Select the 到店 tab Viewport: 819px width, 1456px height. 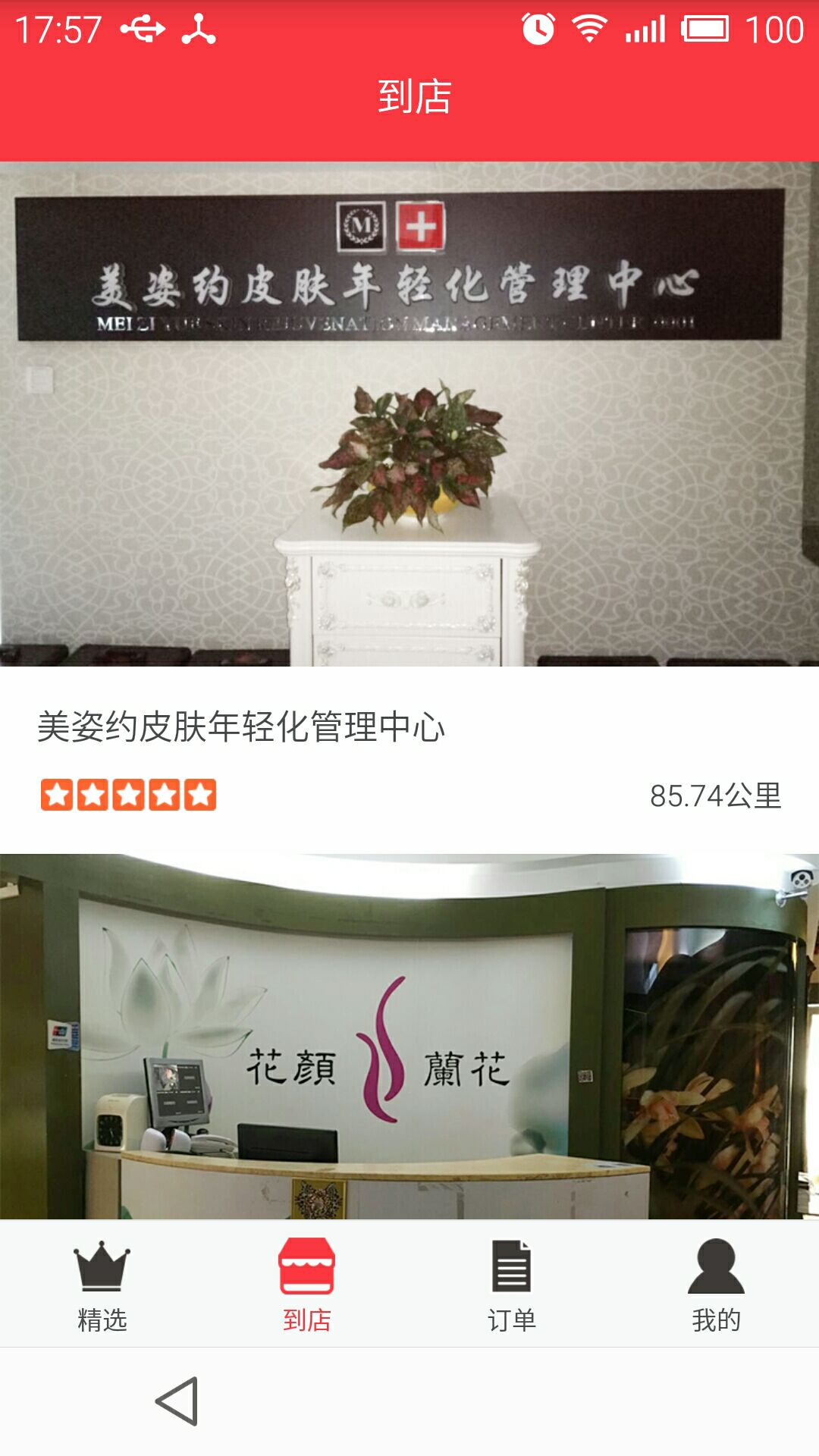coord(307,1285)
